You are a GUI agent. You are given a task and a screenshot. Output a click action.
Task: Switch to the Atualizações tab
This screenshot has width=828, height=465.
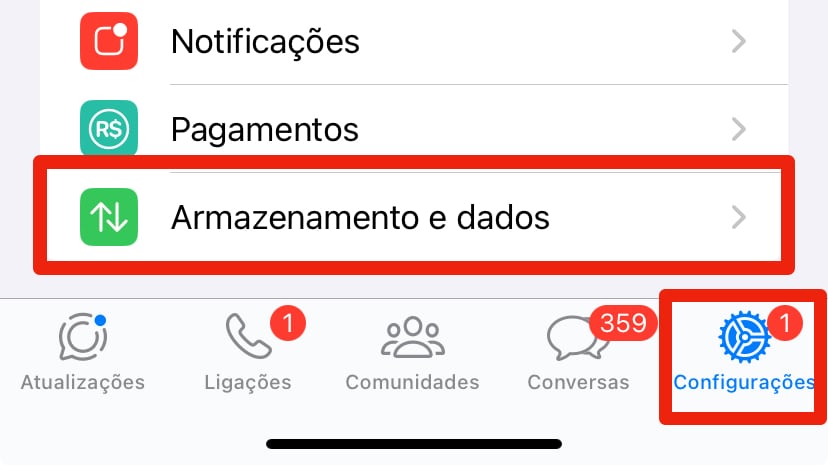[83, 353]
